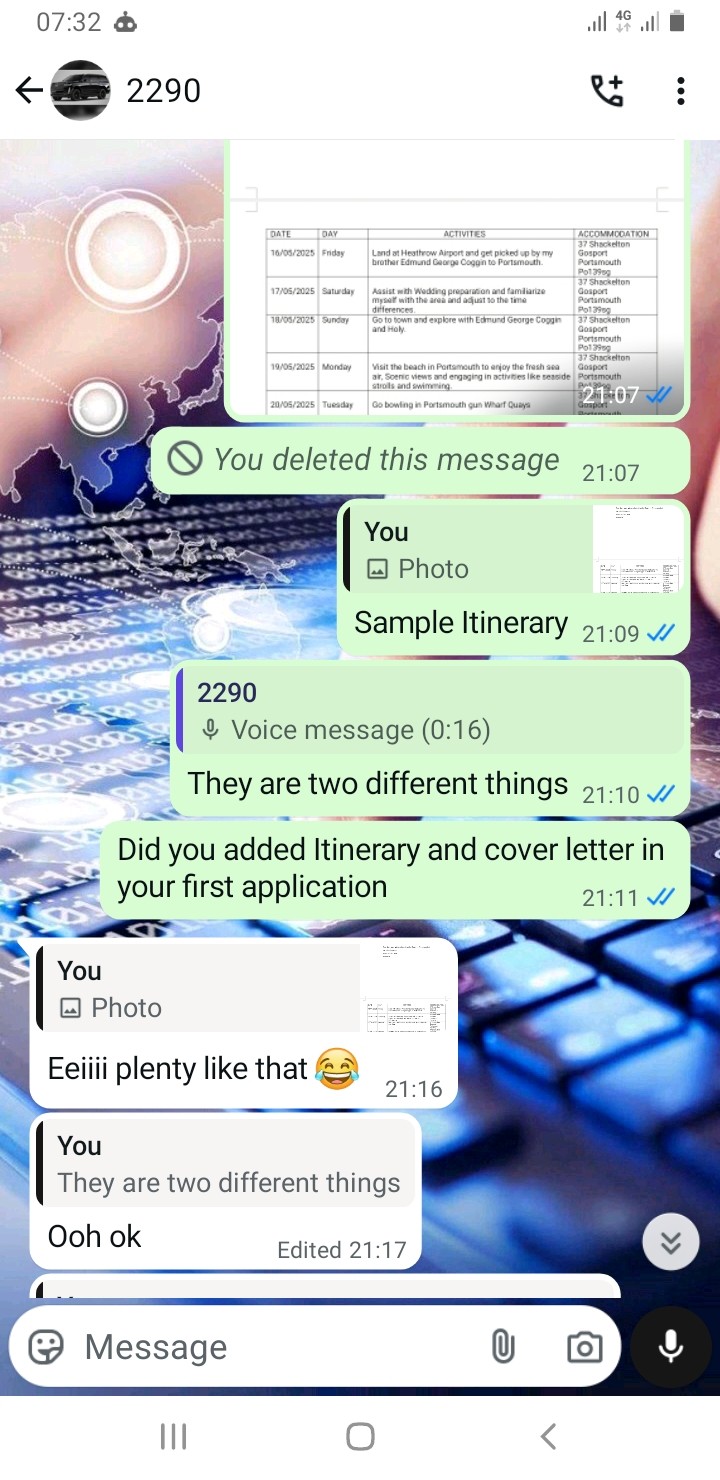Open the emoji and sticker picker

(46, 1347)
